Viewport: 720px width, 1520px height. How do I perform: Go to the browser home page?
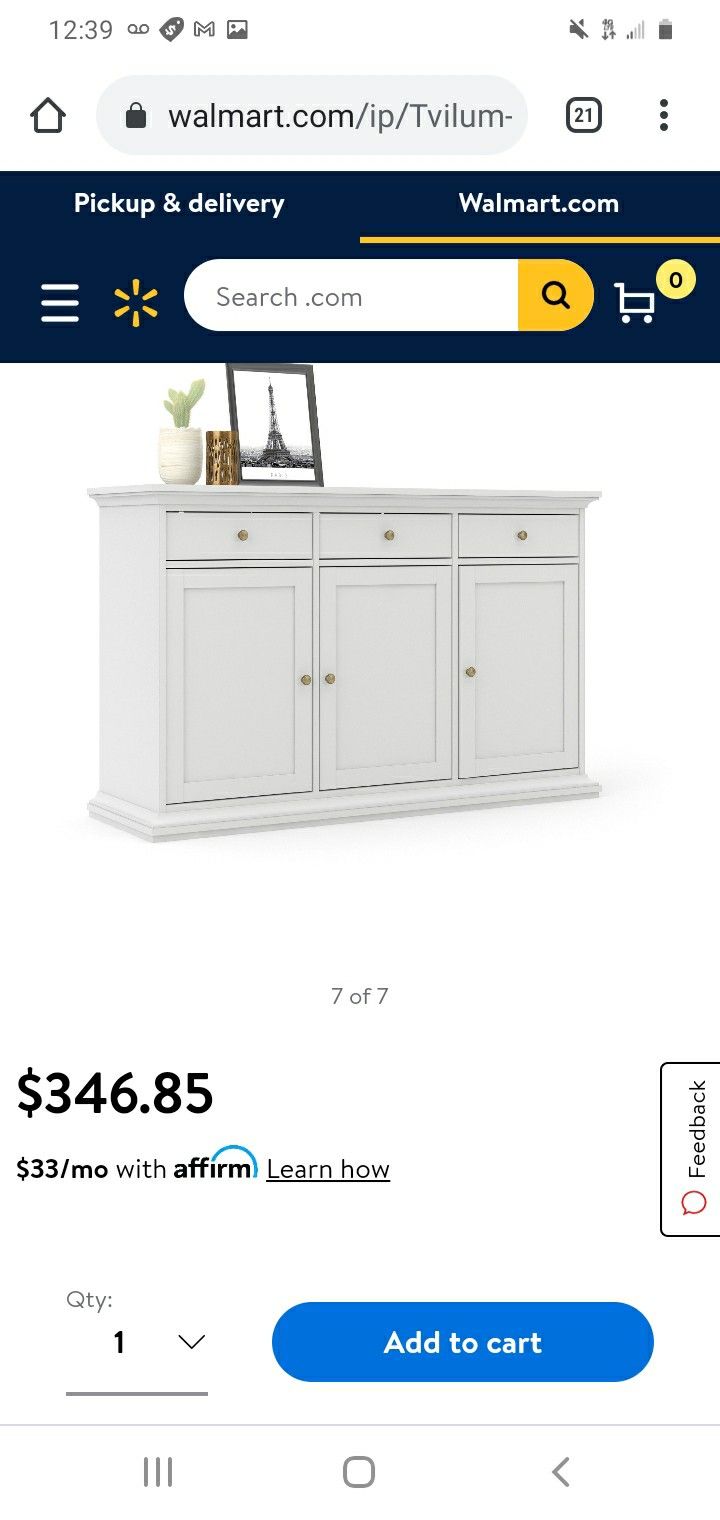click(48, 116)
